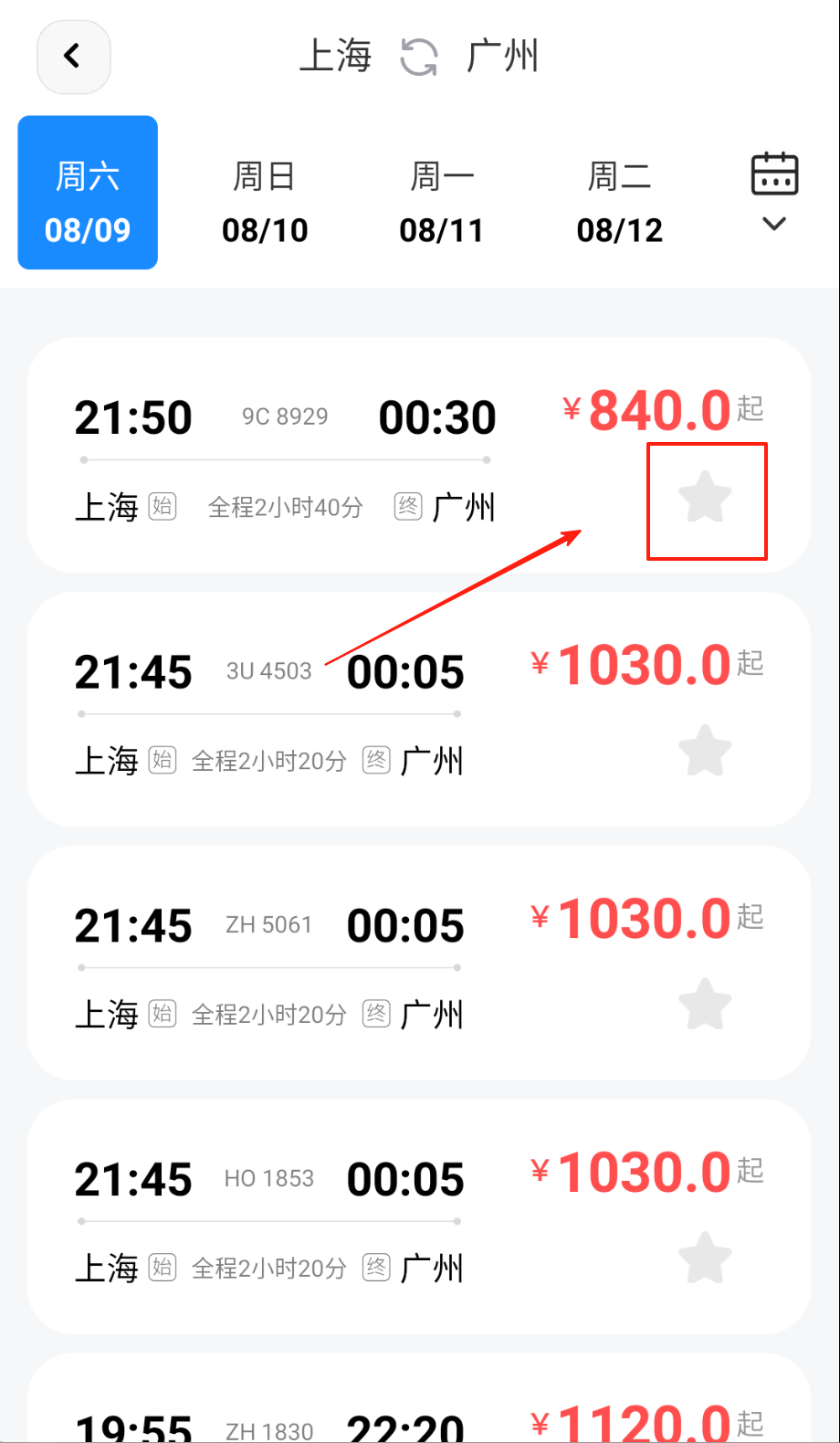
Task: Favorite flight ZH 5061
Action: click(706, 1004)
